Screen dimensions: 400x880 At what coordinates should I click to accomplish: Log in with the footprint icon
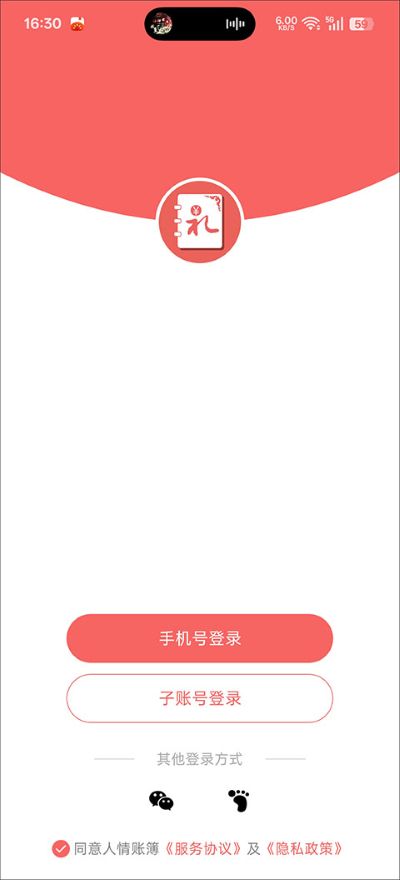[x=238, y=800]
